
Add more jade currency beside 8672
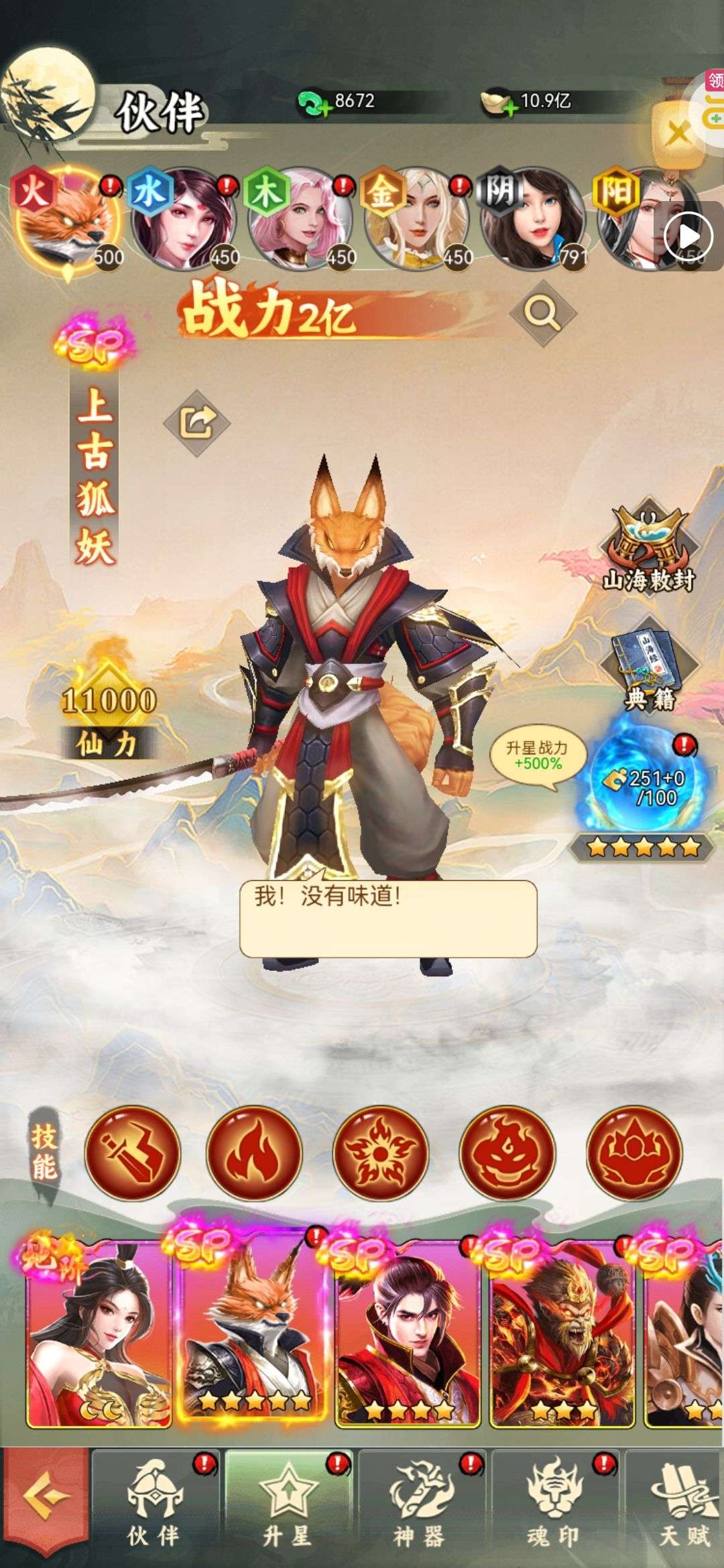click(312, 103)
